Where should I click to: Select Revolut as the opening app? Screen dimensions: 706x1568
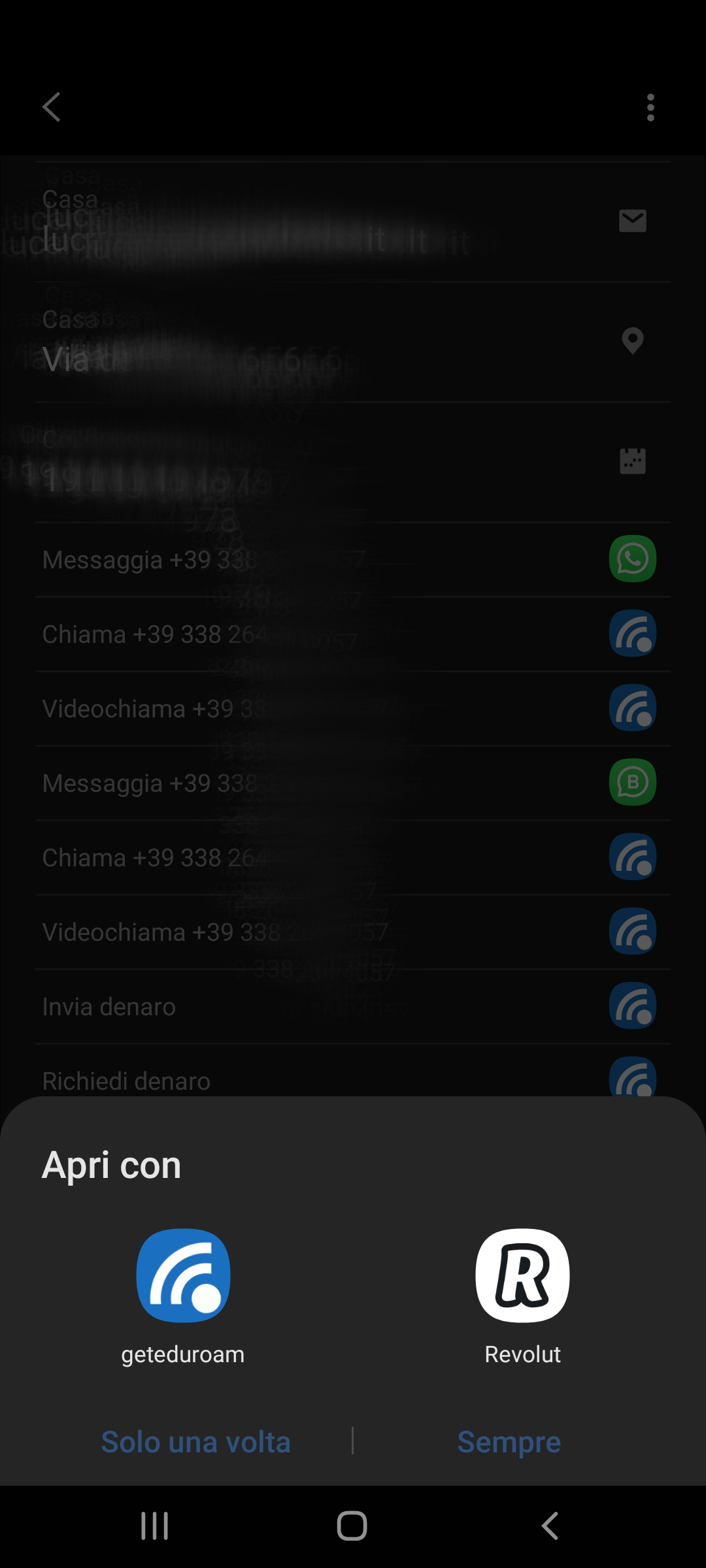tap(522, 1297)
